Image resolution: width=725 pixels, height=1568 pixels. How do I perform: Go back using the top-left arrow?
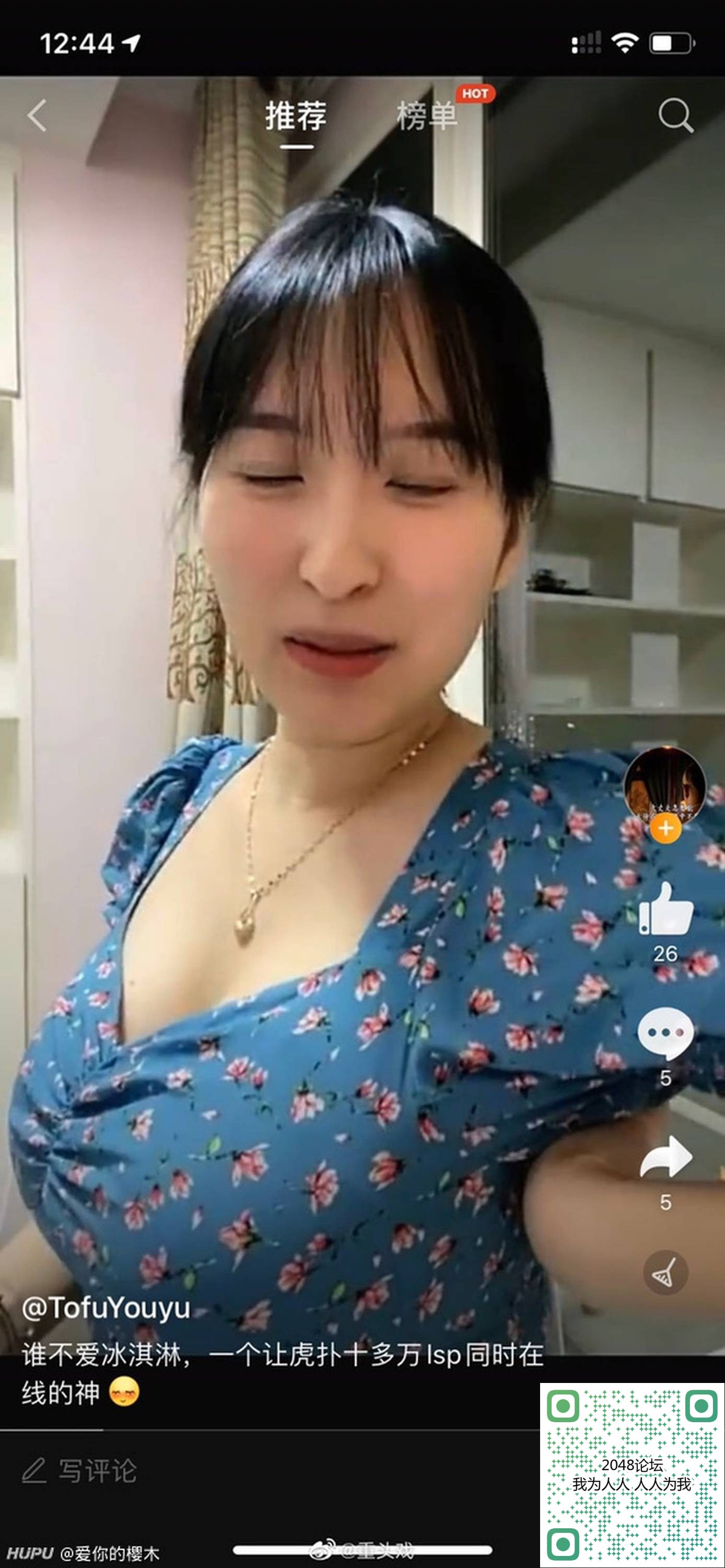coord(37,116)
